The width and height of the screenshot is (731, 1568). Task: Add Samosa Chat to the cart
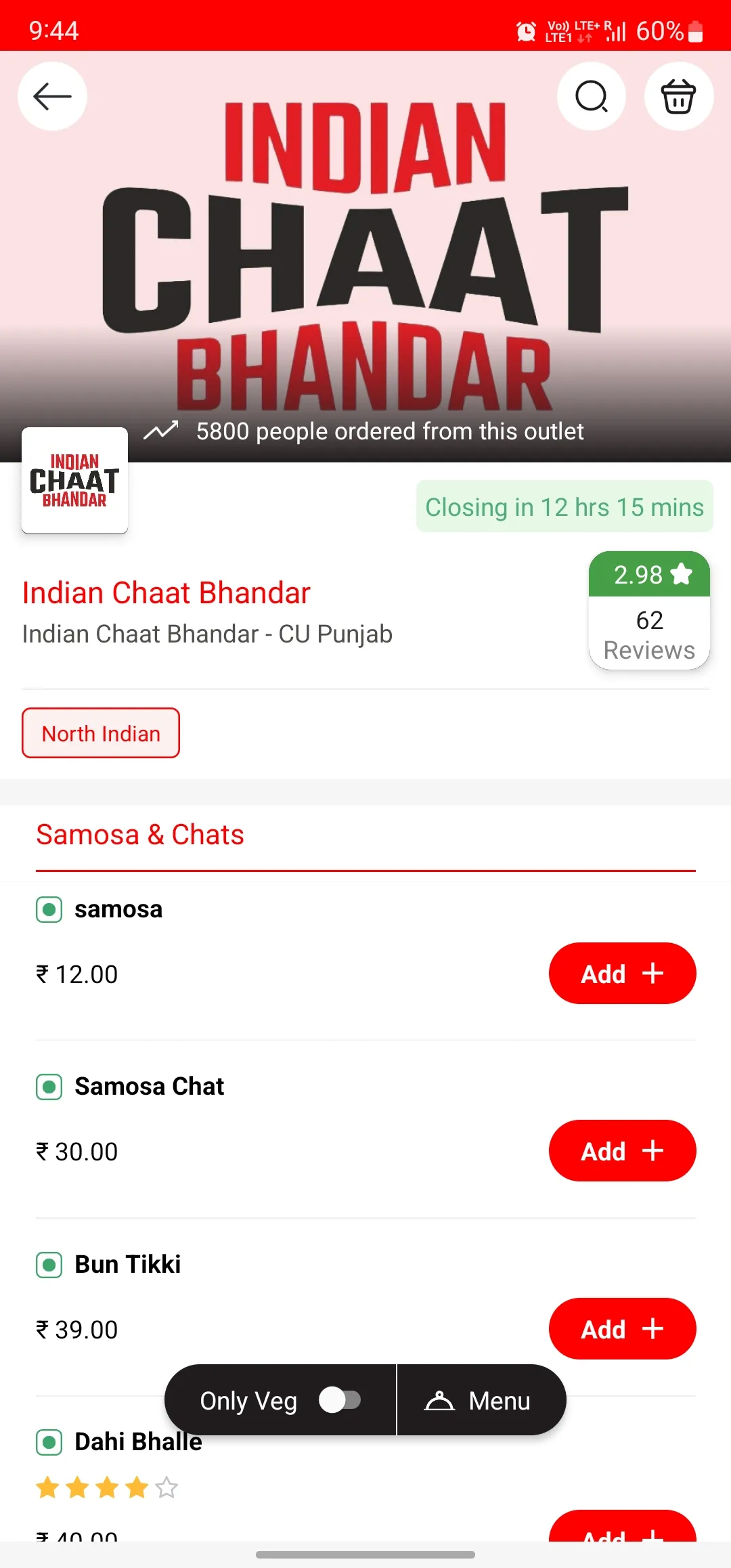point(622,1151)
